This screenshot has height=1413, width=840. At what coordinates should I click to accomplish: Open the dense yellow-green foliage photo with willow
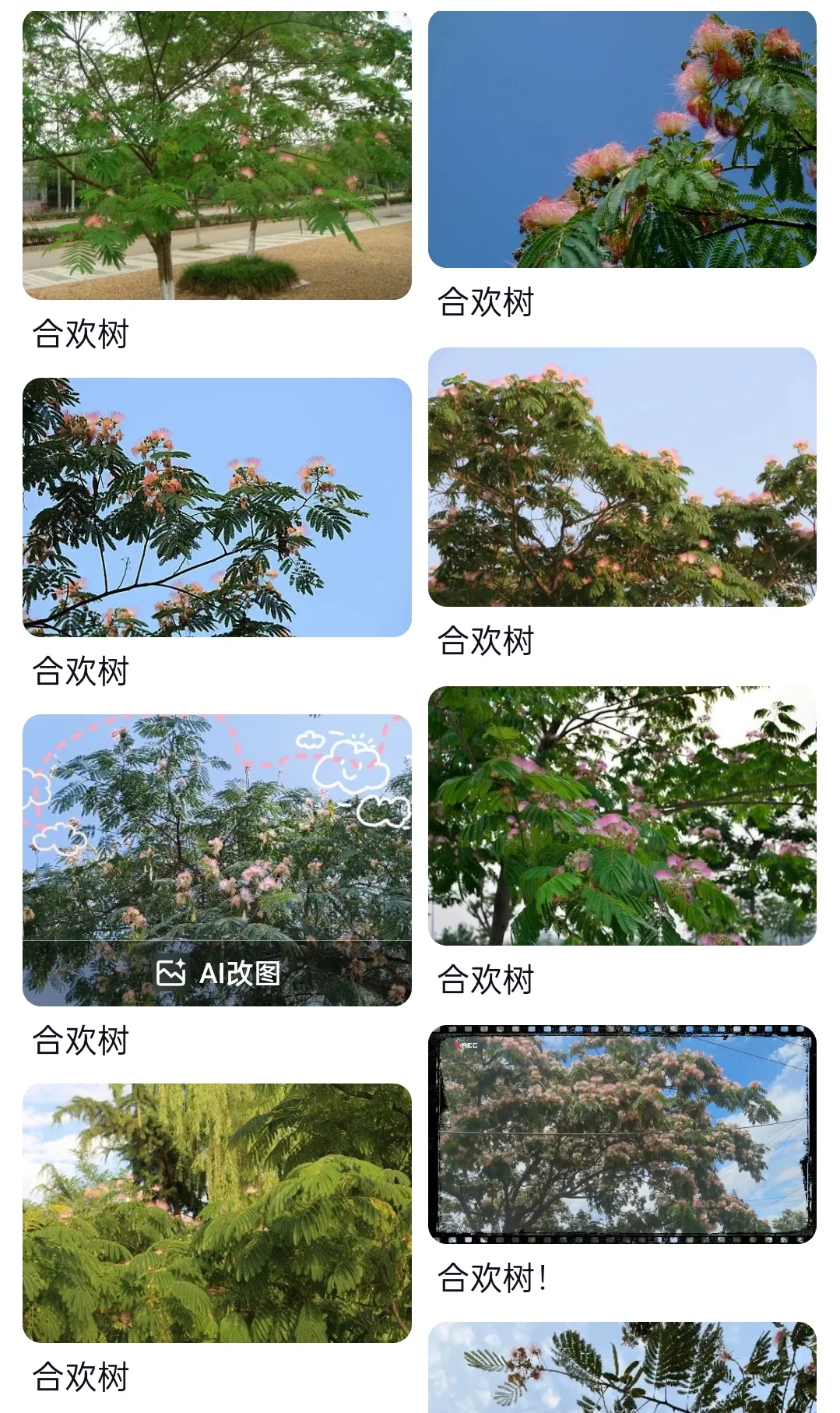coord(217,1213)
